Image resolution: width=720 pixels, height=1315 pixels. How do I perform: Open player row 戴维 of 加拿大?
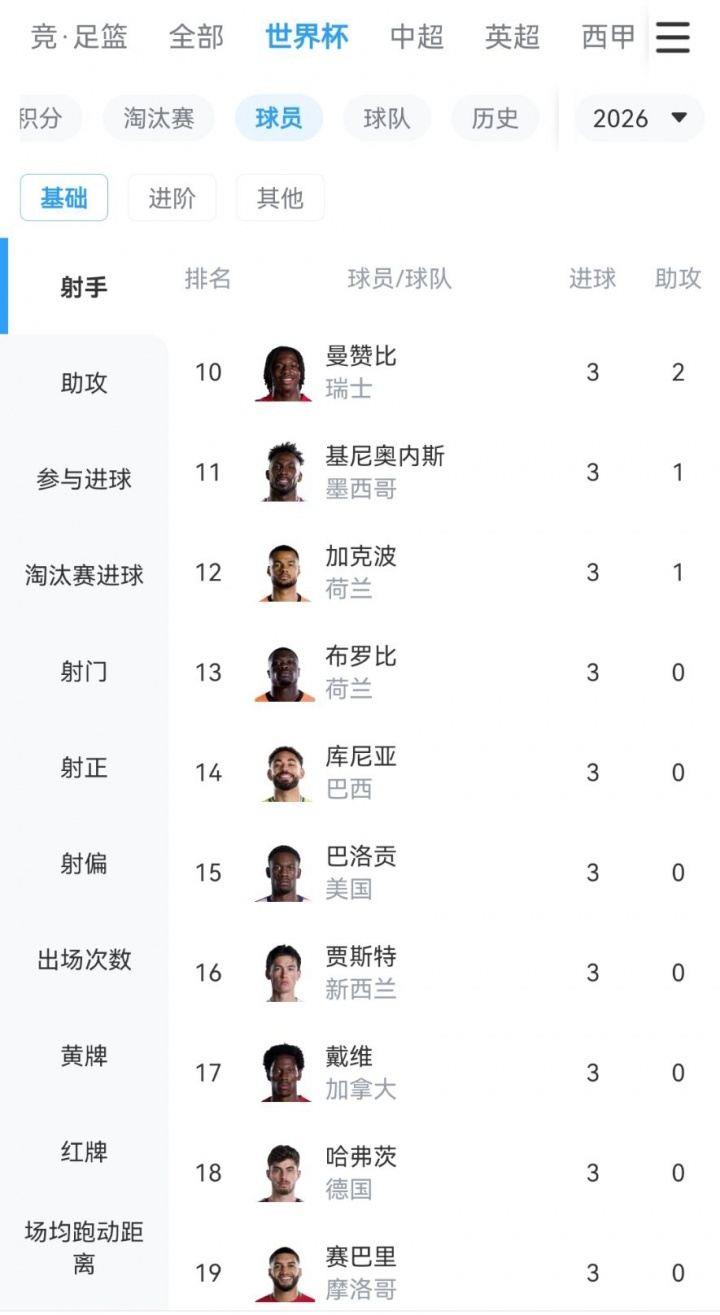pos(444,1072)
